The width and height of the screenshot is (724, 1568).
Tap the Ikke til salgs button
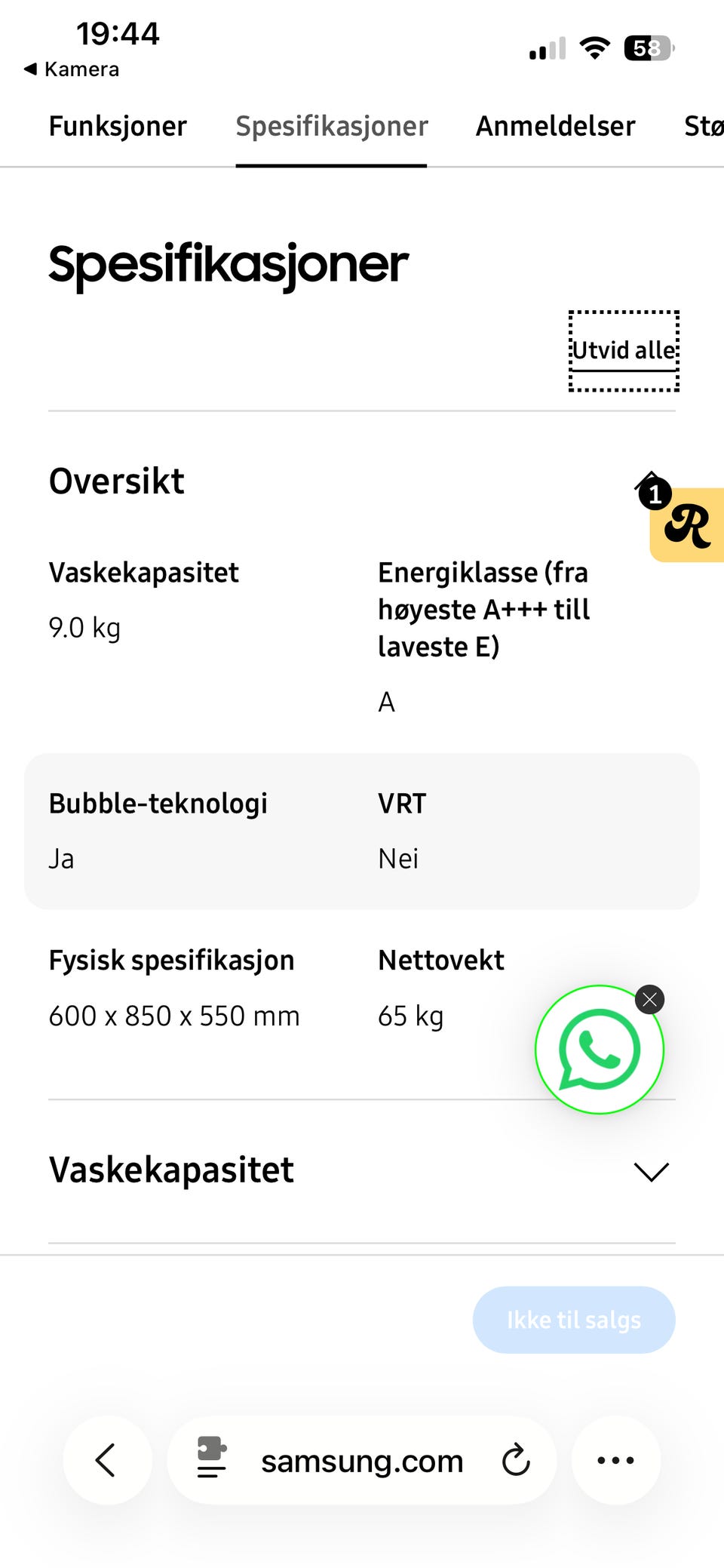pos(574,1320)
